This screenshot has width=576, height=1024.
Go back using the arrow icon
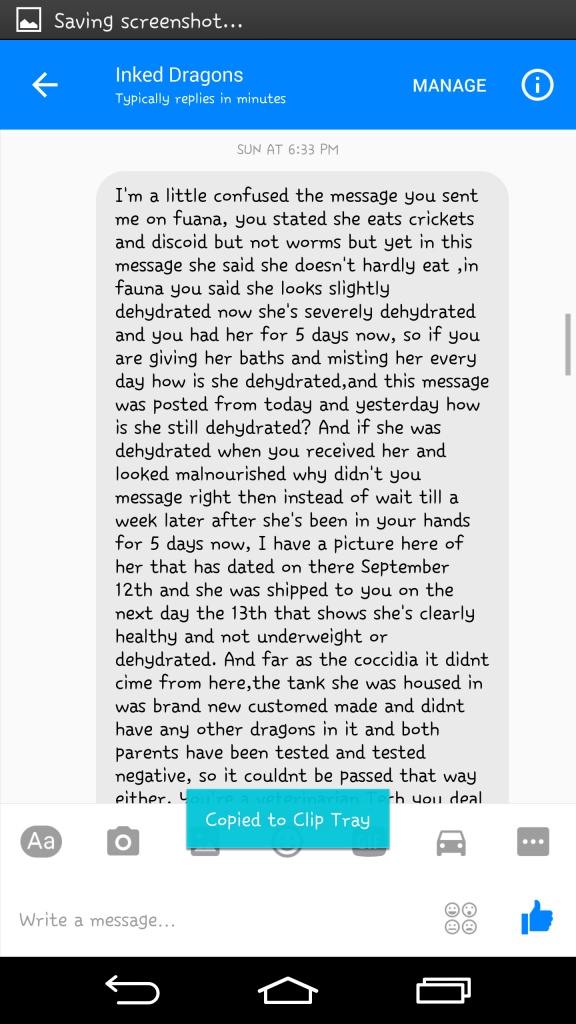[x=45, y=85]
